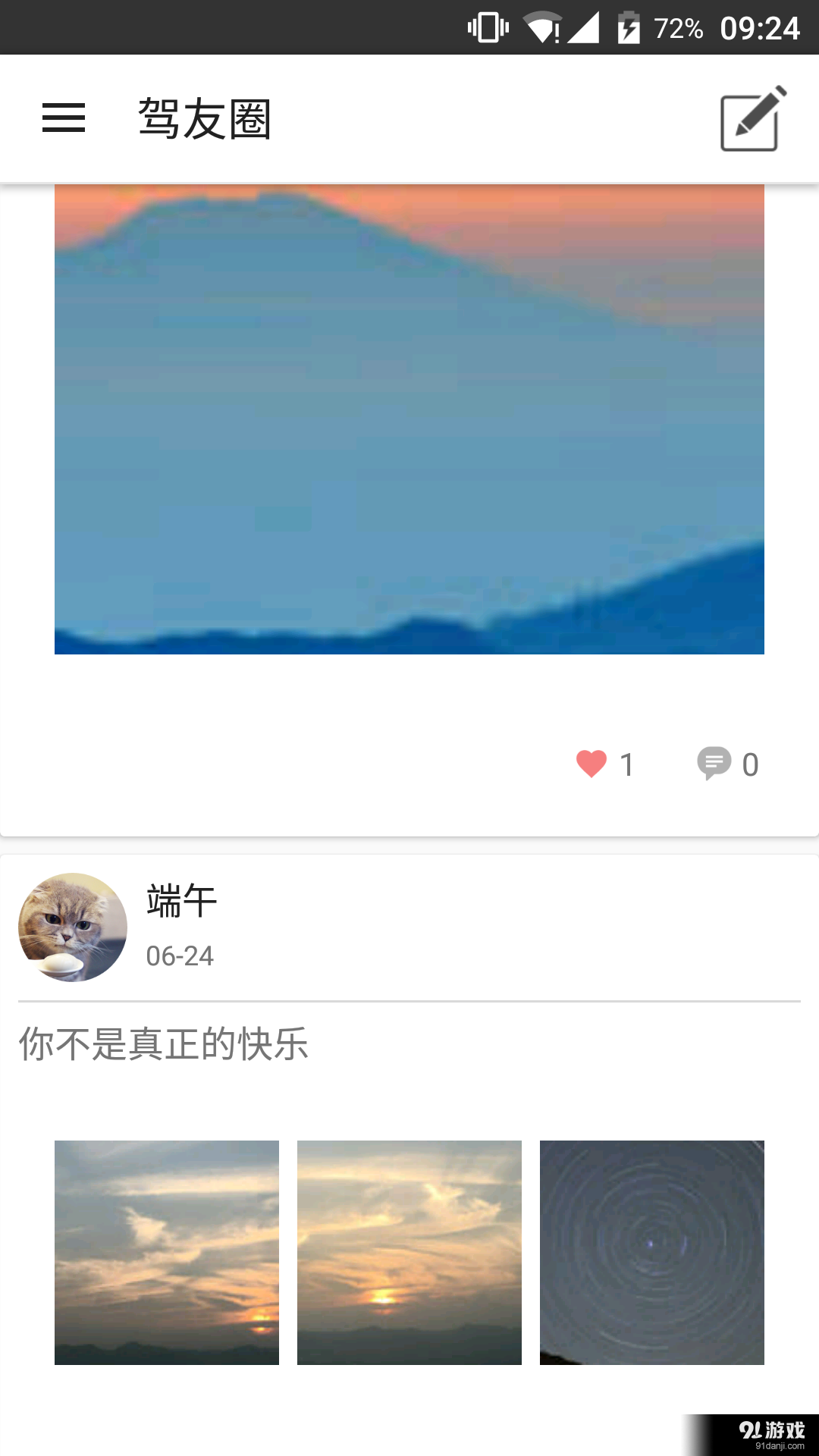819x1456 pixels.
Task: Tap the compose new post pencil icon
Action: point(751,118)
